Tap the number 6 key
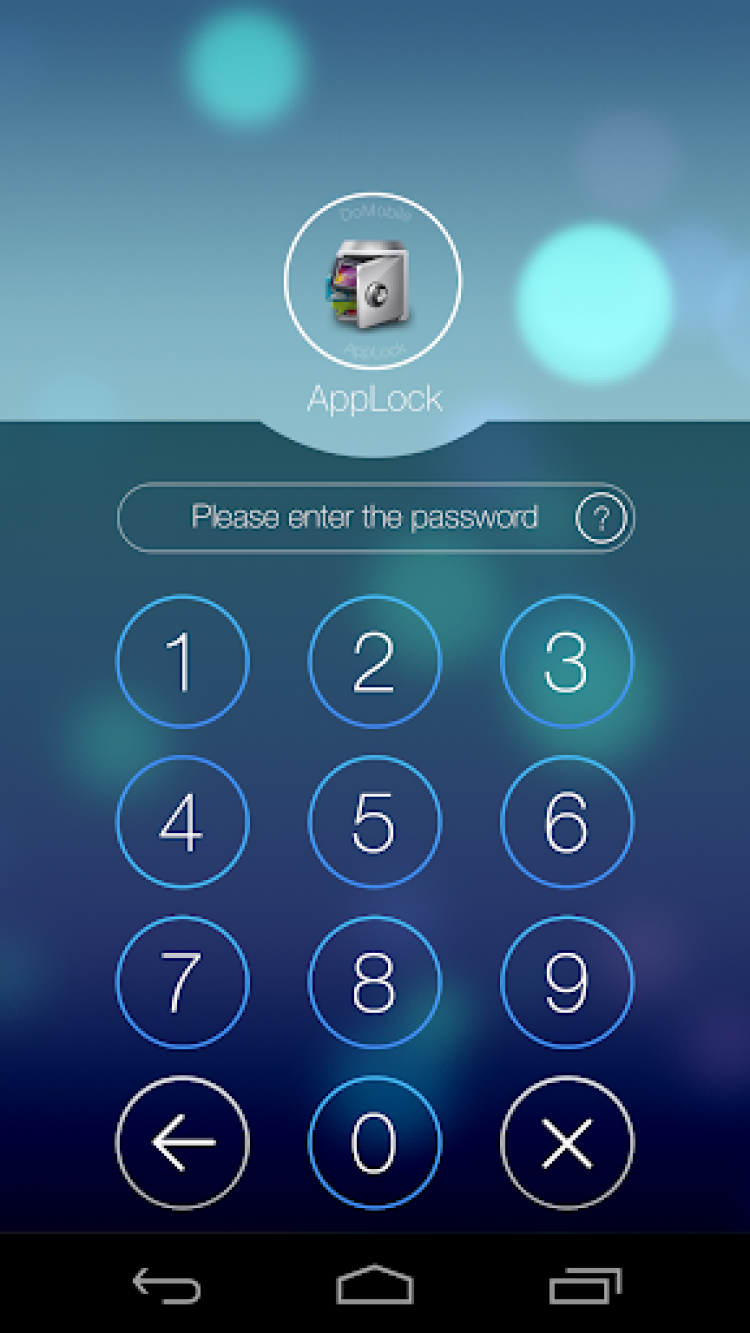This screenshot has height=1333, width=750. click(566, 822)
